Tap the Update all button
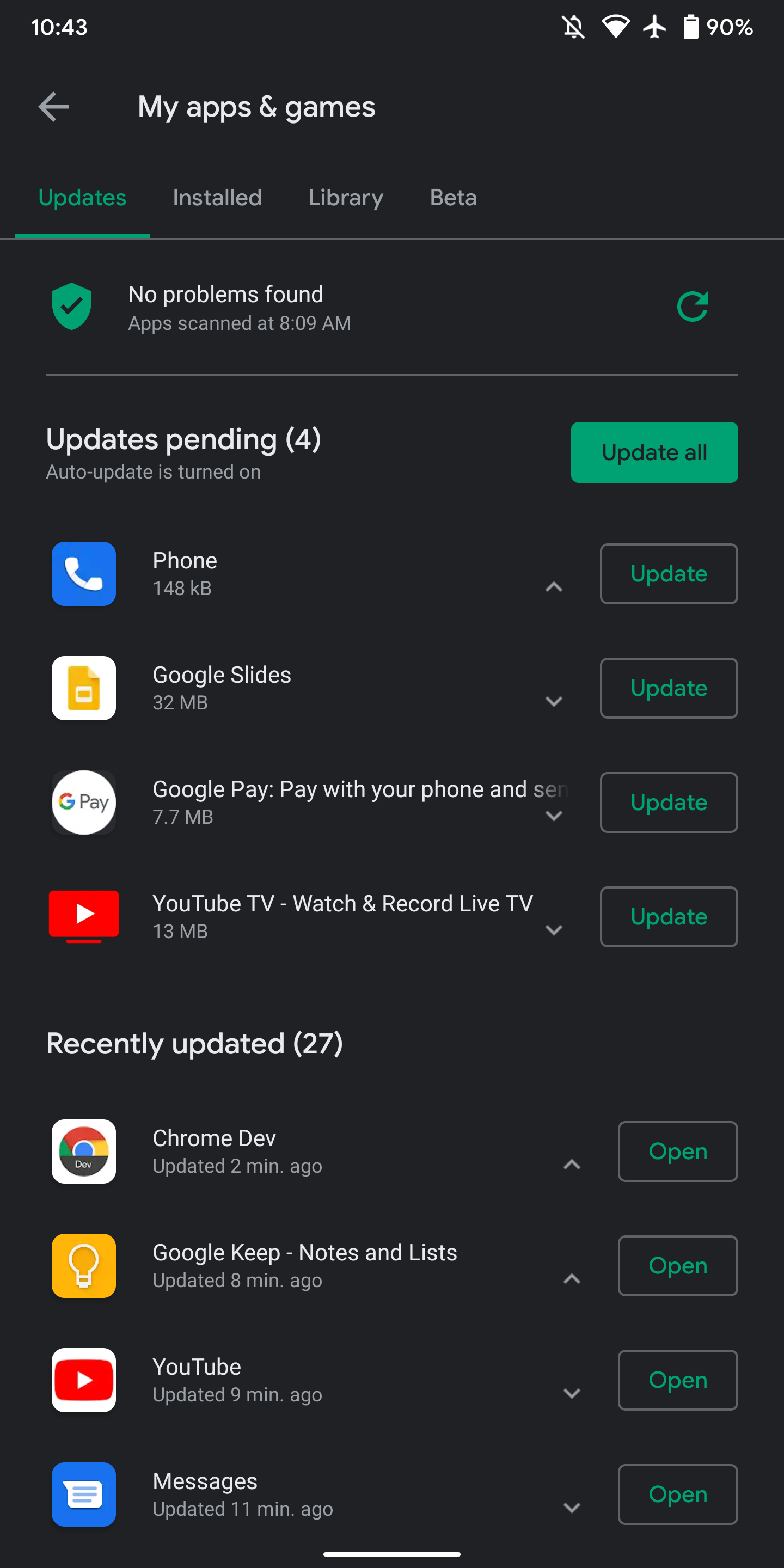The width and height of the screenshot is (784, 1568). tap(654, 452)
